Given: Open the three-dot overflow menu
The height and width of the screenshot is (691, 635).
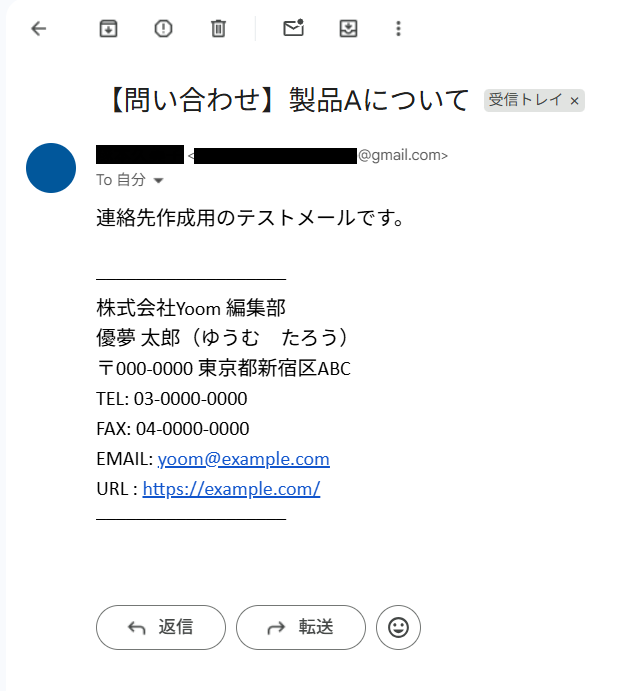Looking at the screenshot, I should [x=398, y=29].
